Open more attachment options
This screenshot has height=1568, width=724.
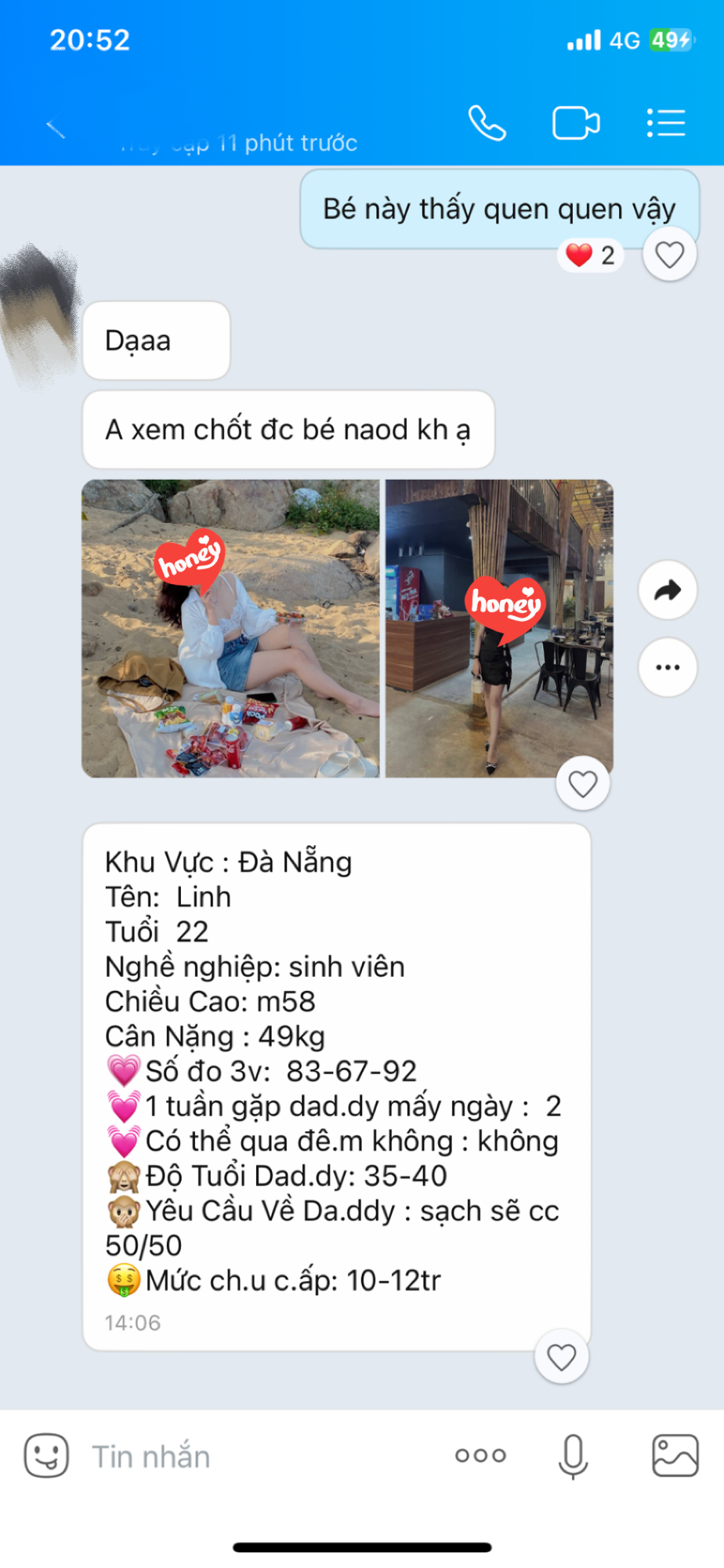(480, 1456)
